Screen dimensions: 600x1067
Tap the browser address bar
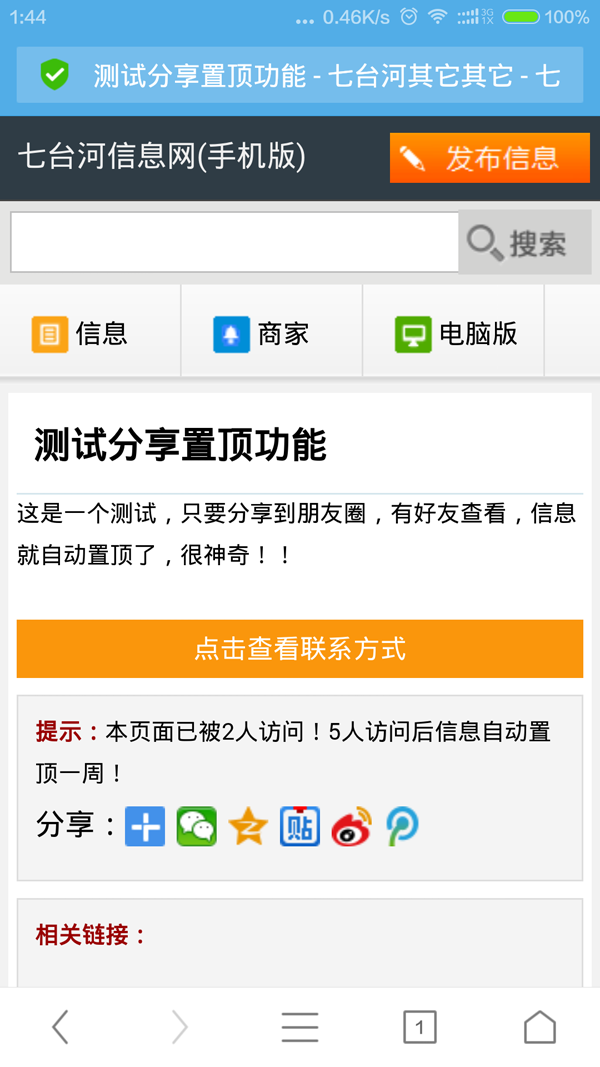point(300,75)
